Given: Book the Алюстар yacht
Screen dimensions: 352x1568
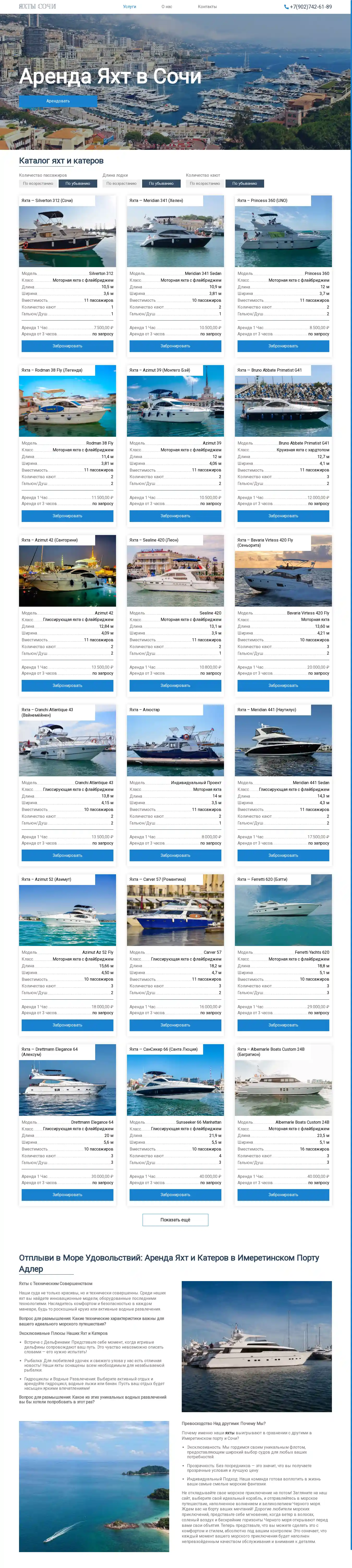Looking at the screenshot, I should click(x=175, y=855).
